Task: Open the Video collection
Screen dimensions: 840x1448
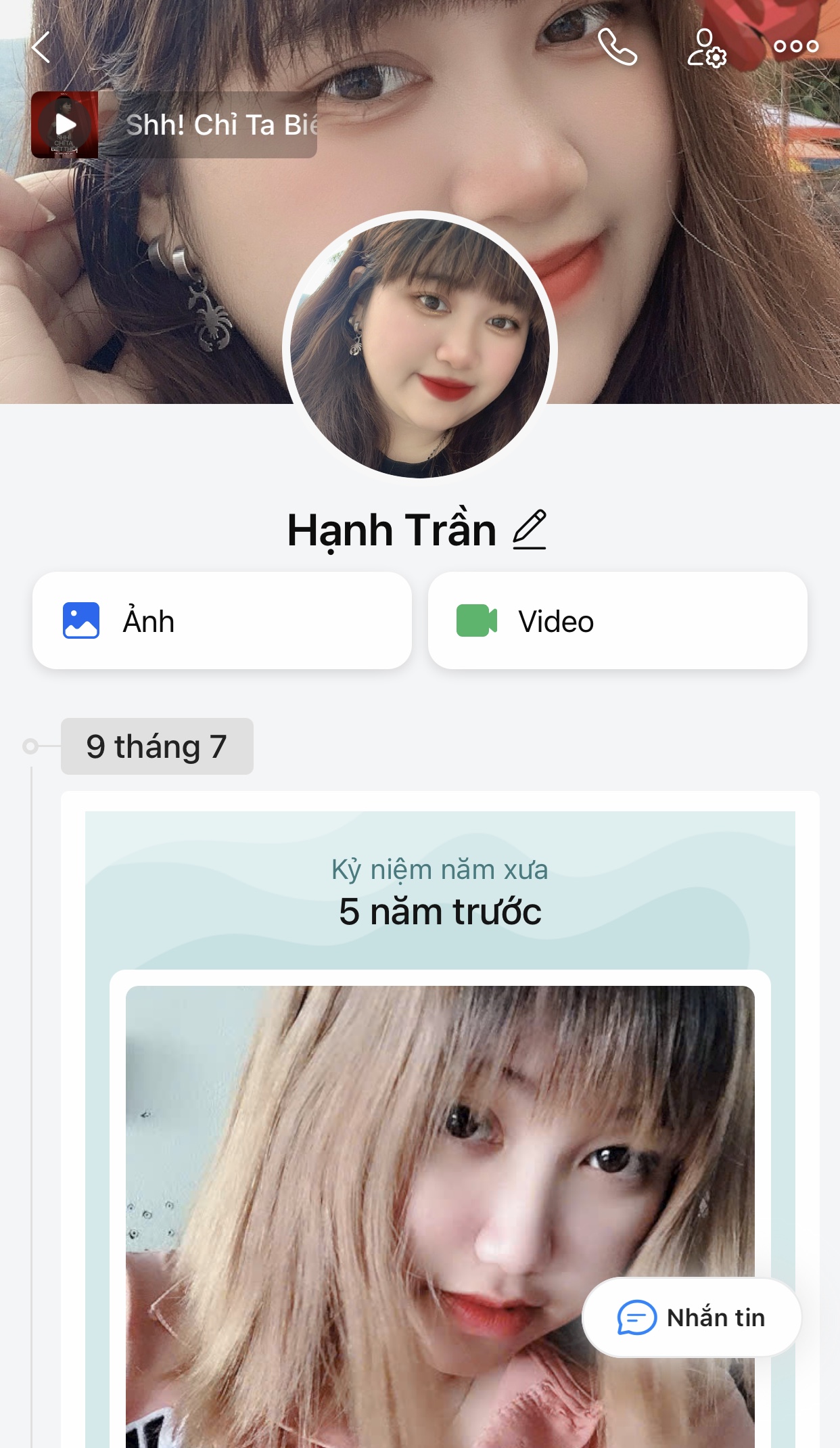Action: click(617, 620)
